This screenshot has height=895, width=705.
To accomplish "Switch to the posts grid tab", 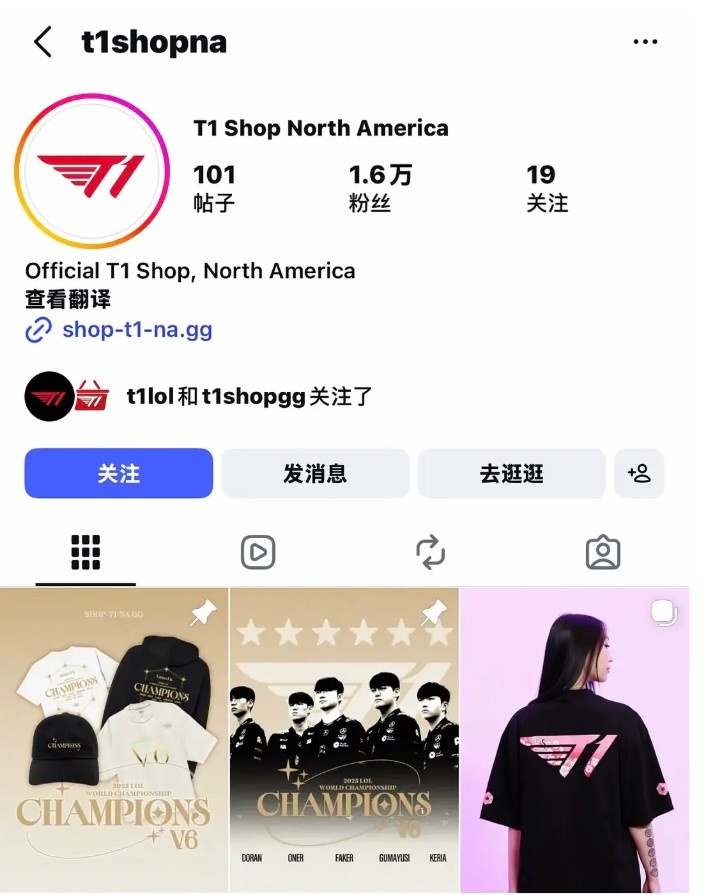I will pos(86,552).
